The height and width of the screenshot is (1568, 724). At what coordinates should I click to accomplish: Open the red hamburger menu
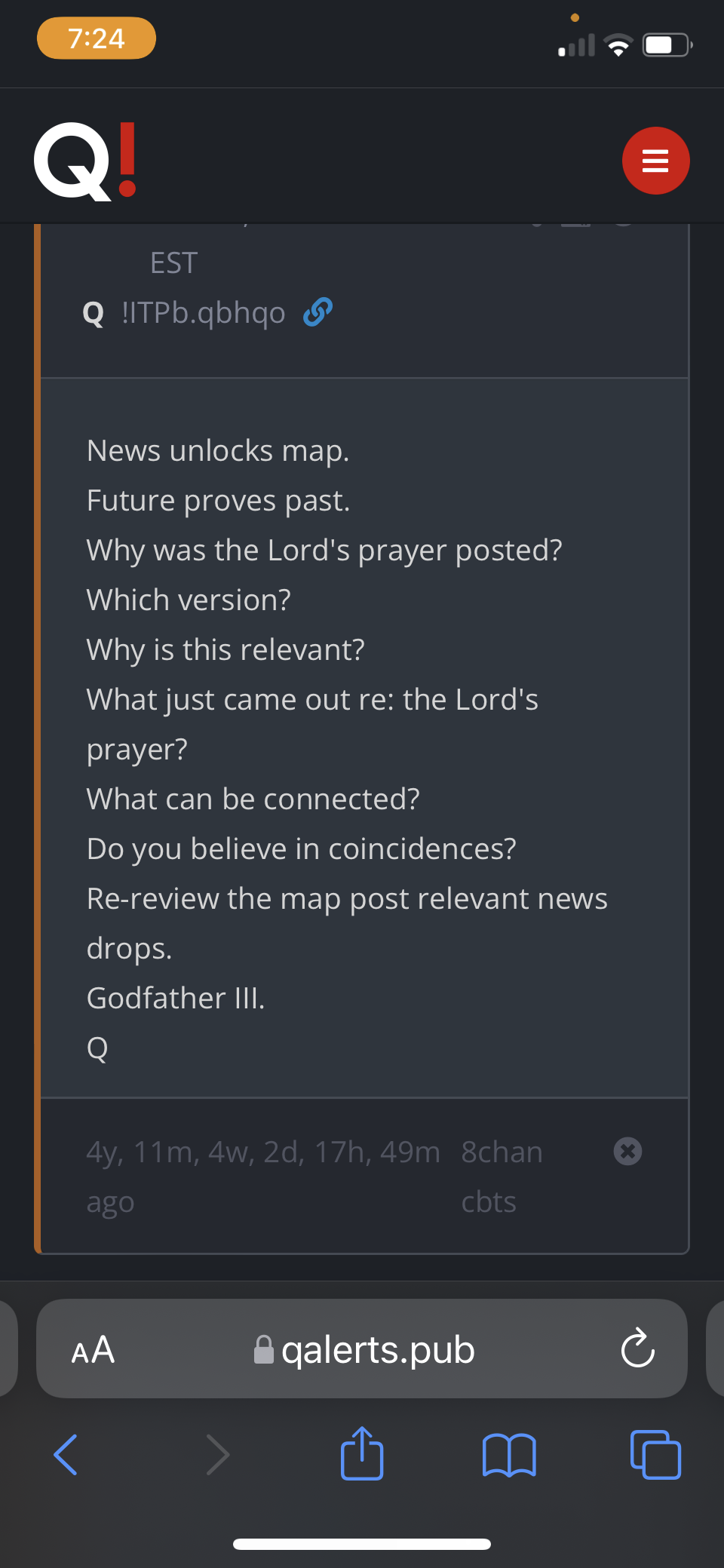[655, 161]
